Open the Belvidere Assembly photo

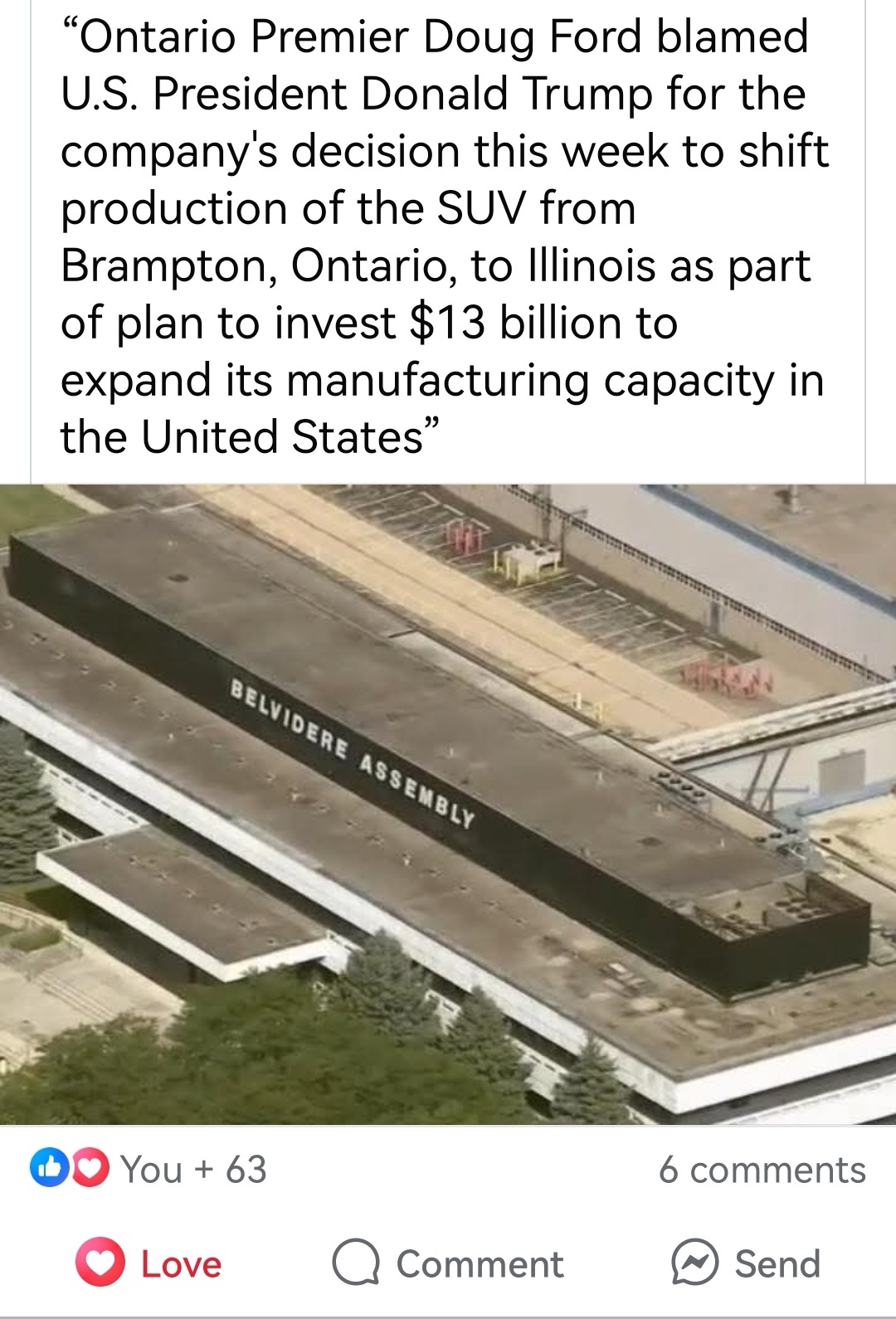448,803
